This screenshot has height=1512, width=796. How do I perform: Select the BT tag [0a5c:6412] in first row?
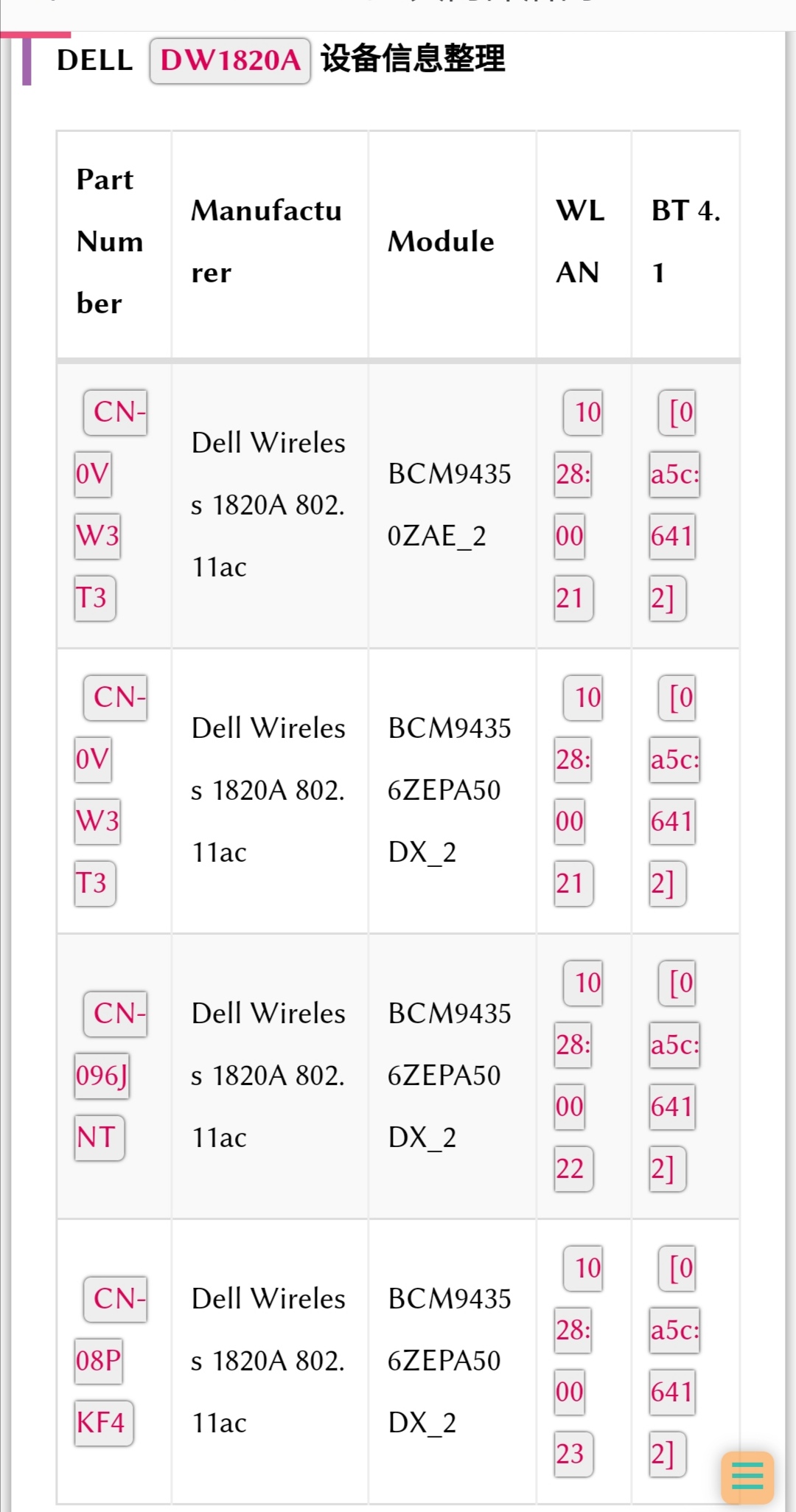(674, 506)
